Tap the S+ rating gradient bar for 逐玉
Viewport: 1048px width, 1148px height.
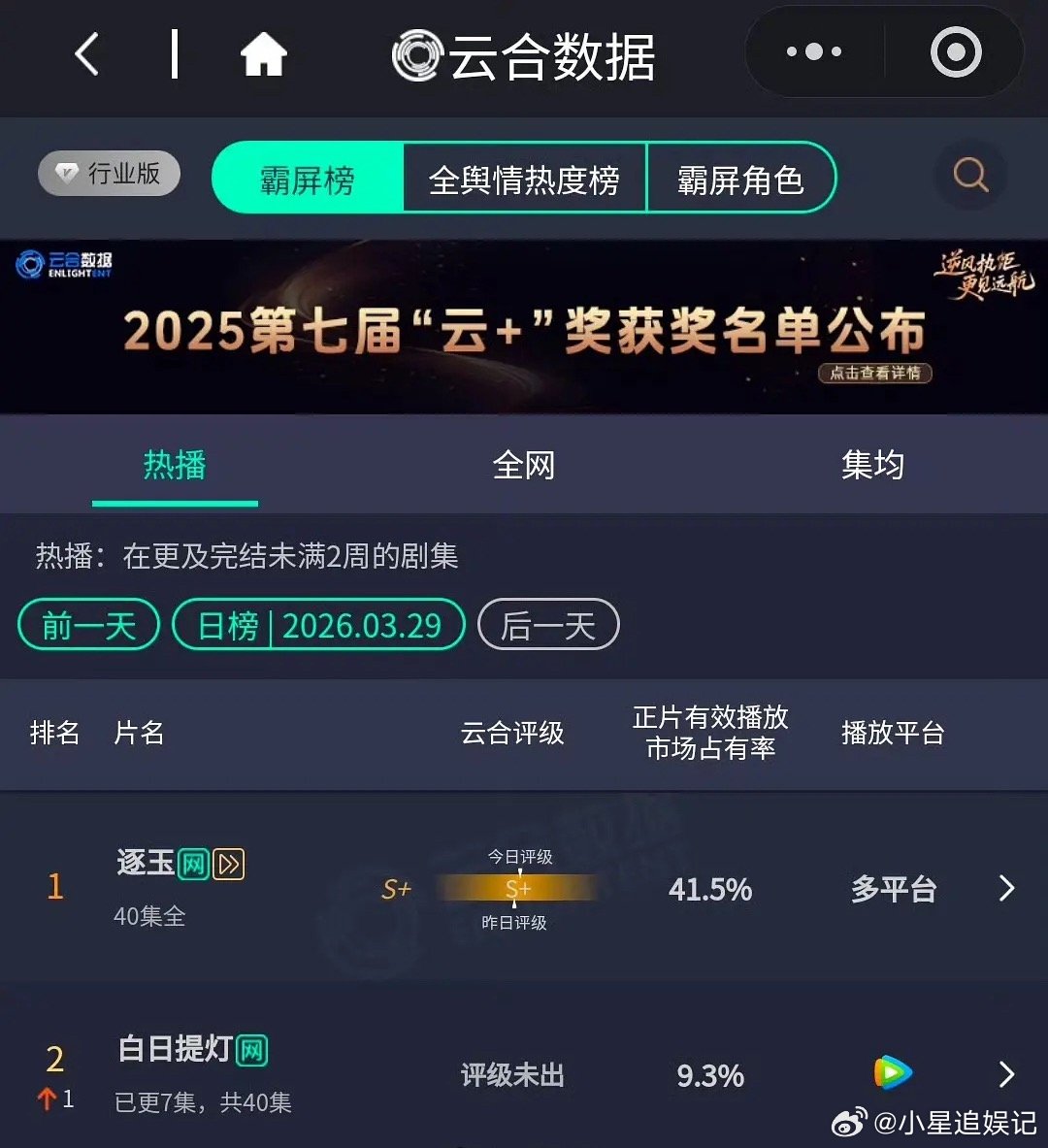click(x=520, y=889)
